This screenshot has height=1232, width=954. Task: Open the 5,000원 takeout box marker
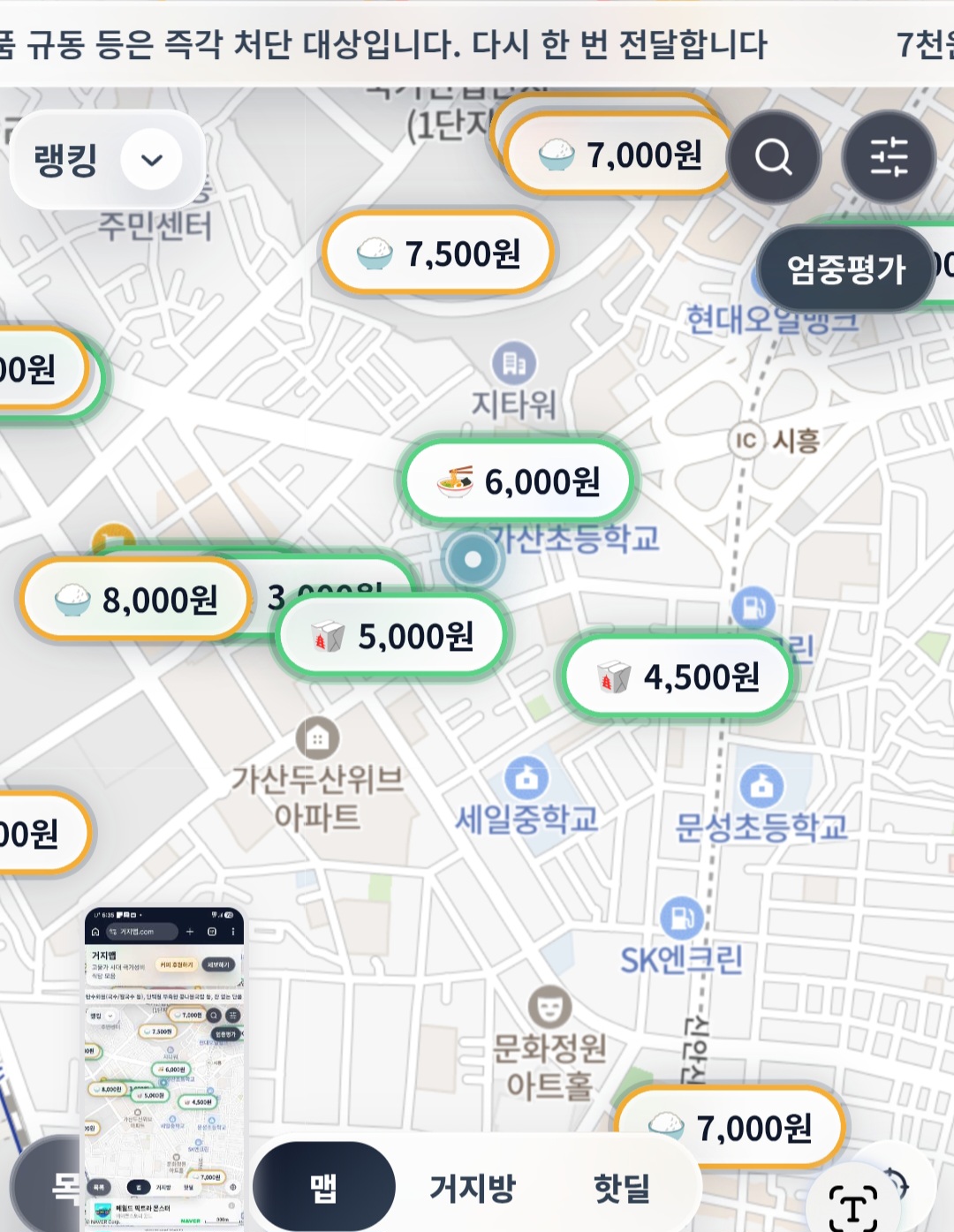click(x=393, y=637)
